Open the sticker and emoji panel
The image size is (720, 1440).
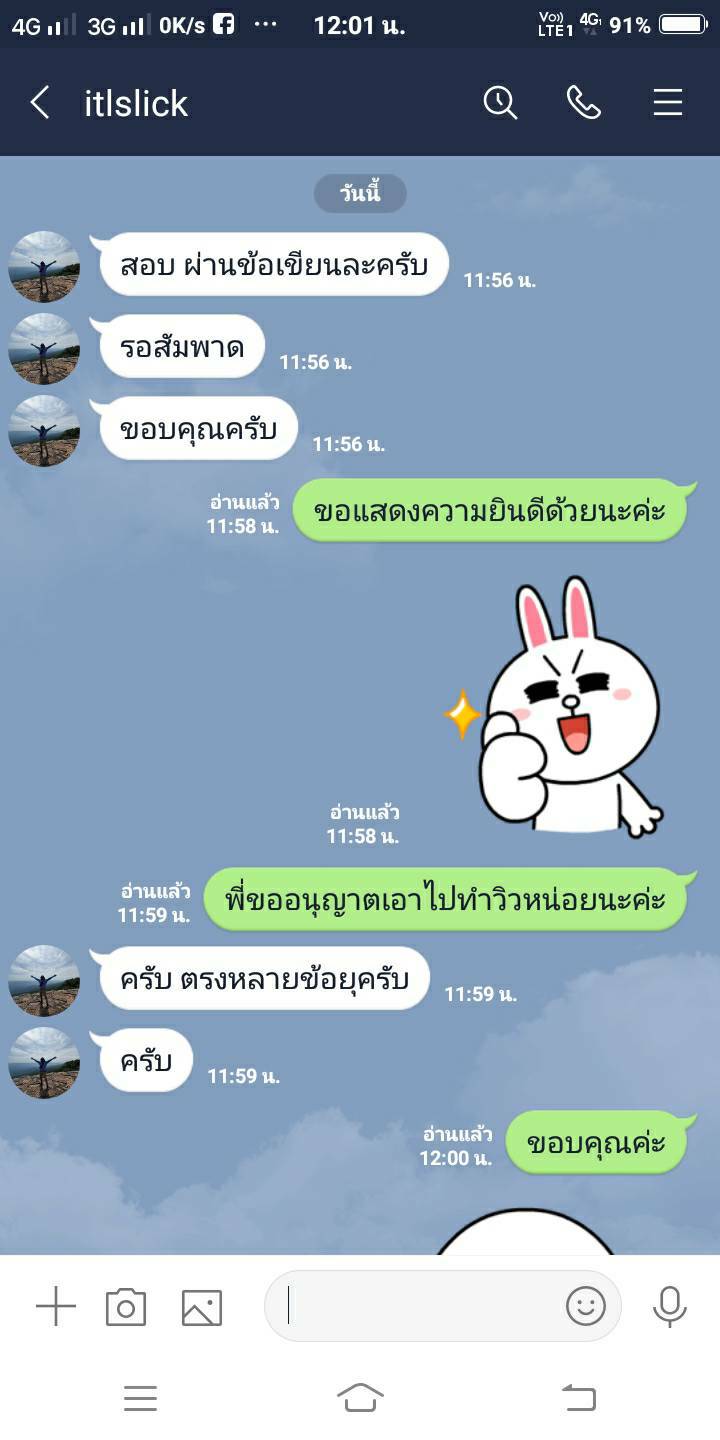(x=586, y=1306)
